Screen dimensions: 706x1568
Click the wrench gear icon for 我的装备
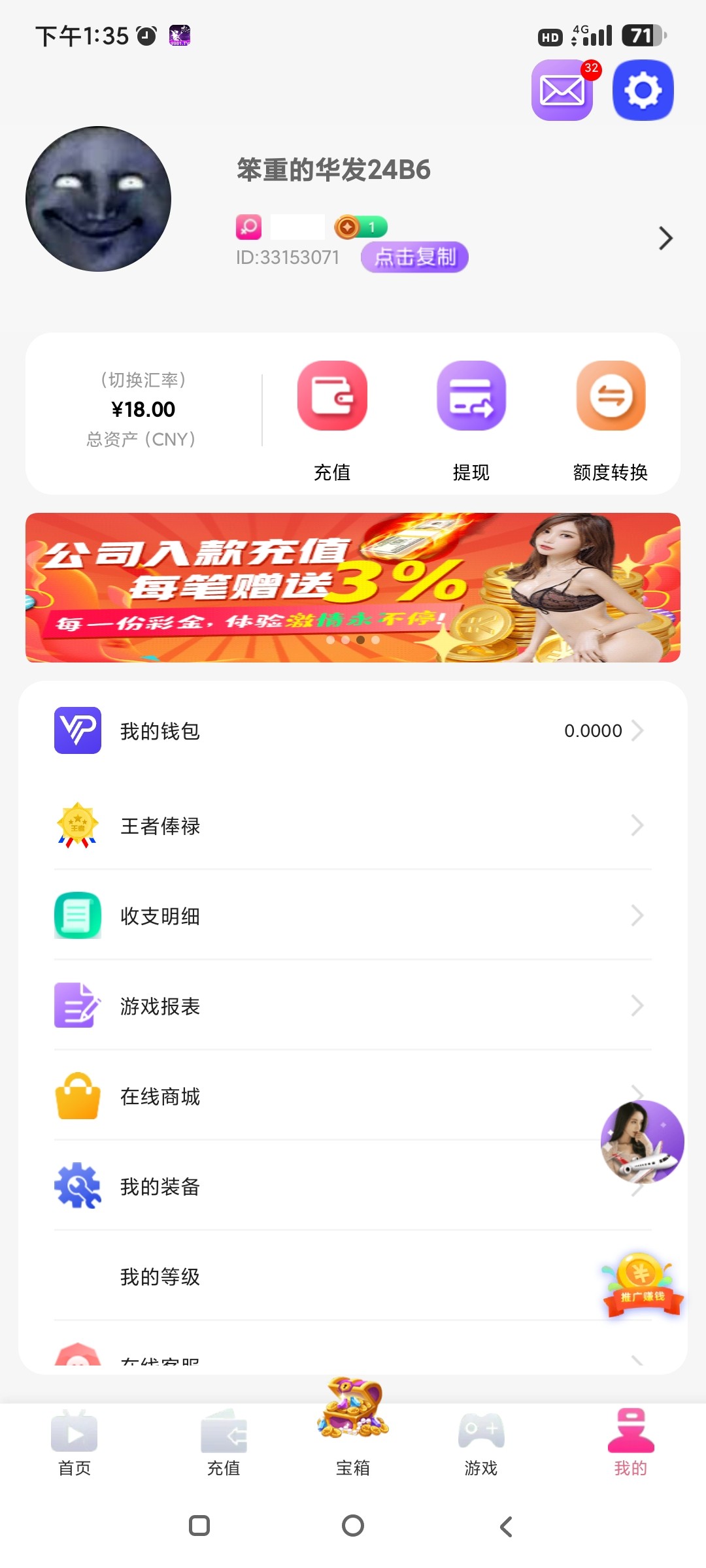77,1186
